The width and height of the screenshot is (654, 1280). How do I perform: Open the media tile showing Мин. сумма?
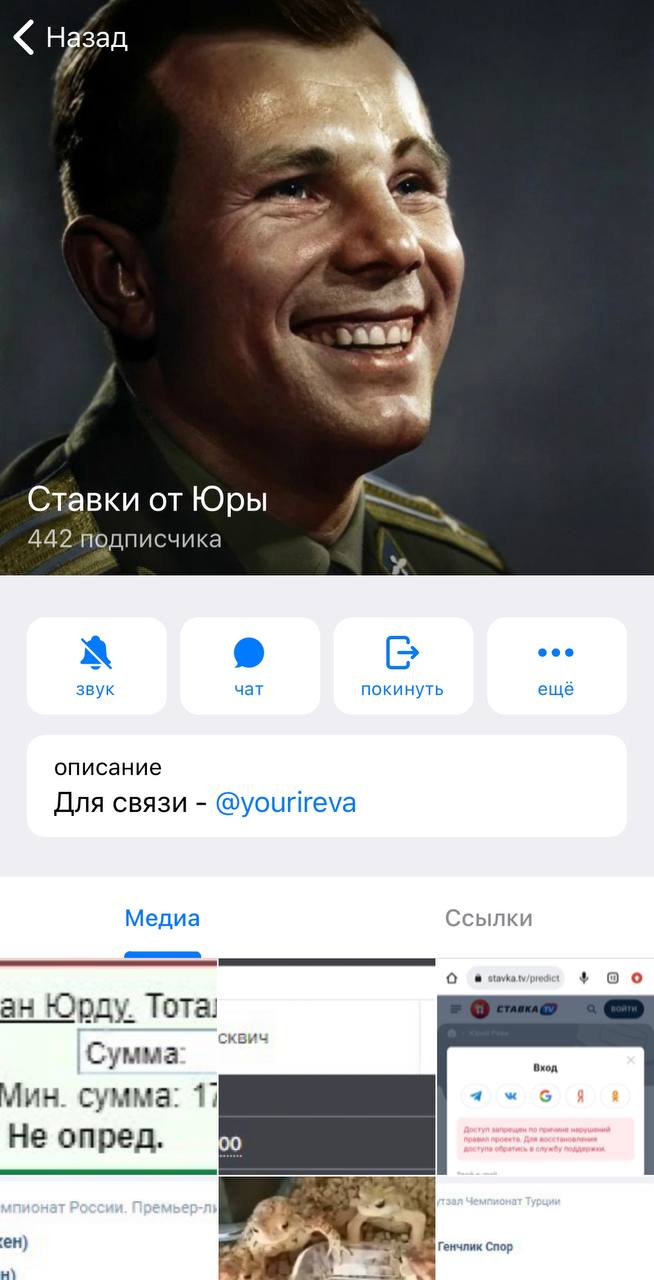[108, 1066]
